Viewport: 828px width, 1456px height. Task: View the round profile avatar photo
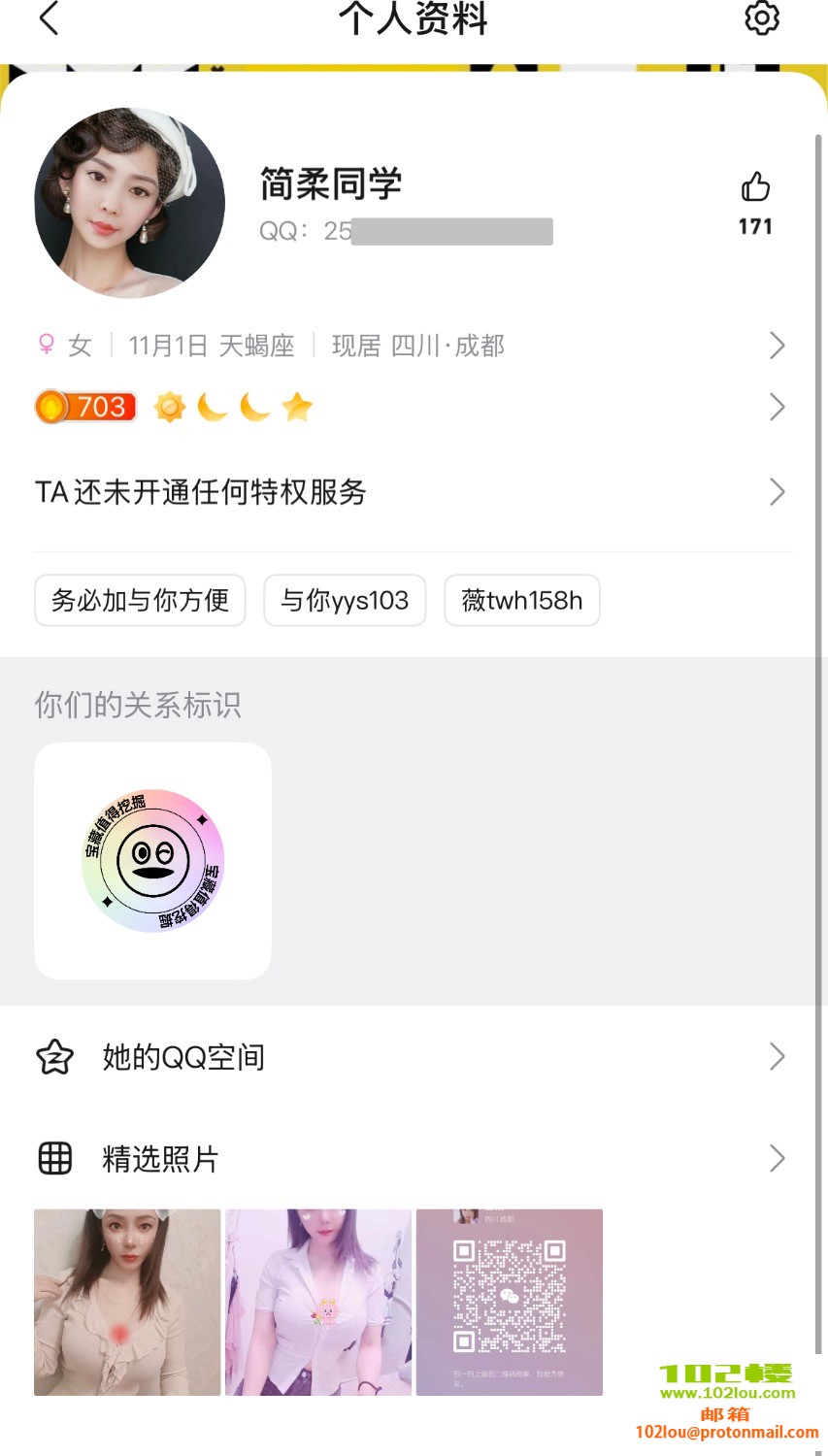coord(130,203)
